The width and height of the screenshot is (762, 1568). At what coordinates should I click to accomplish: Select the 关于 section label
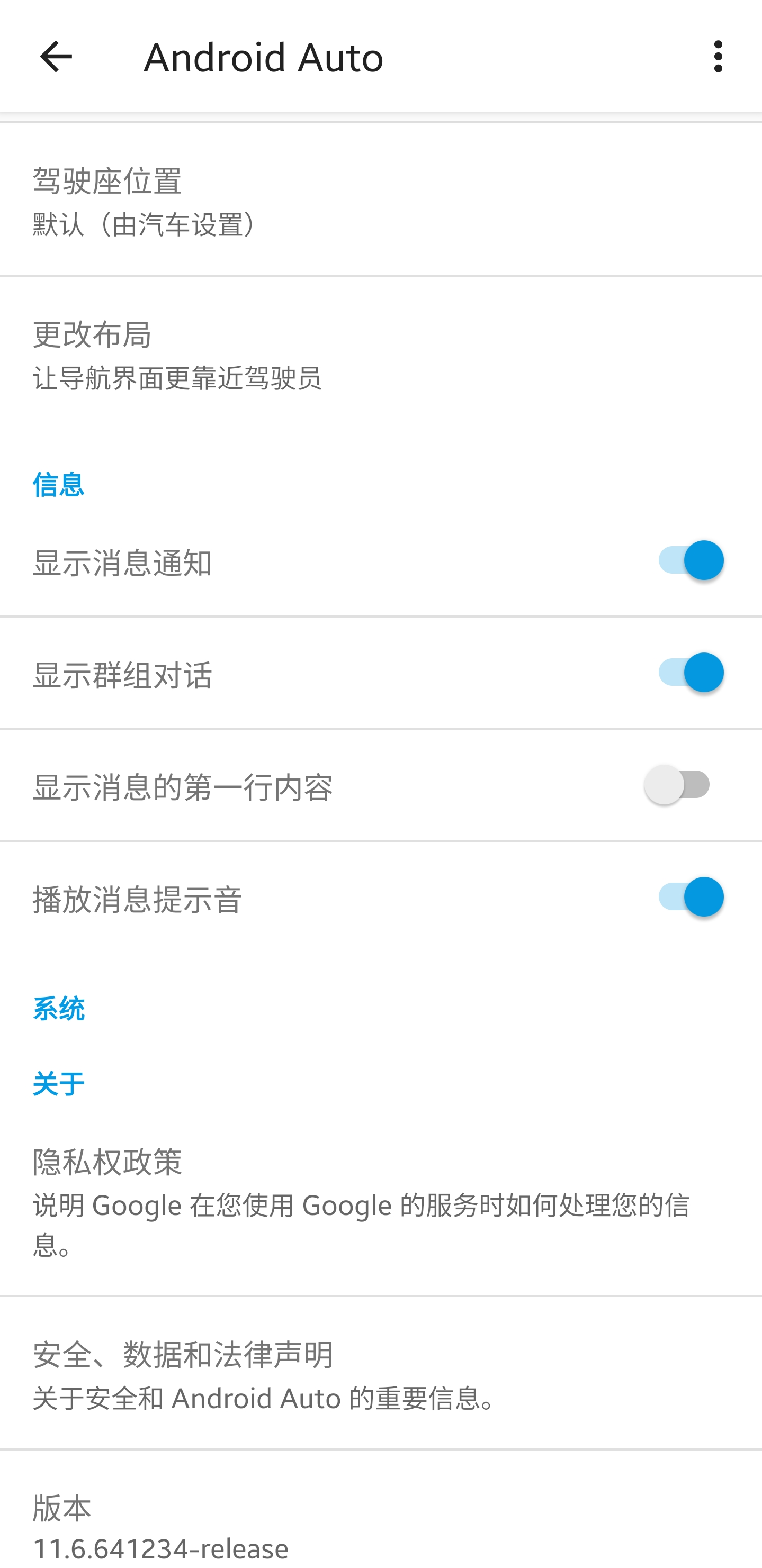56,1081
